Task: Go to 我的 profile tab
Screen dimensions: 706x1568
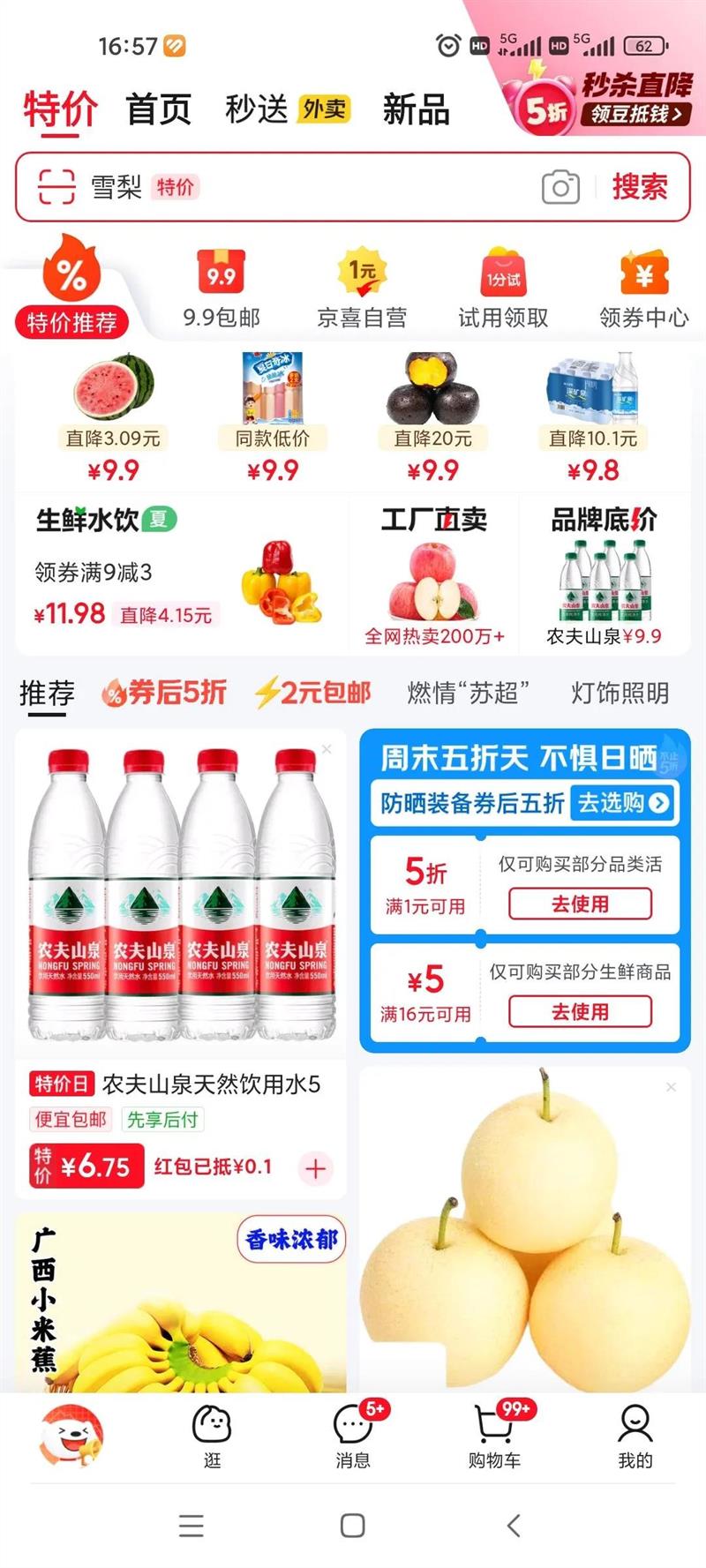Action: coord(635,1437)
